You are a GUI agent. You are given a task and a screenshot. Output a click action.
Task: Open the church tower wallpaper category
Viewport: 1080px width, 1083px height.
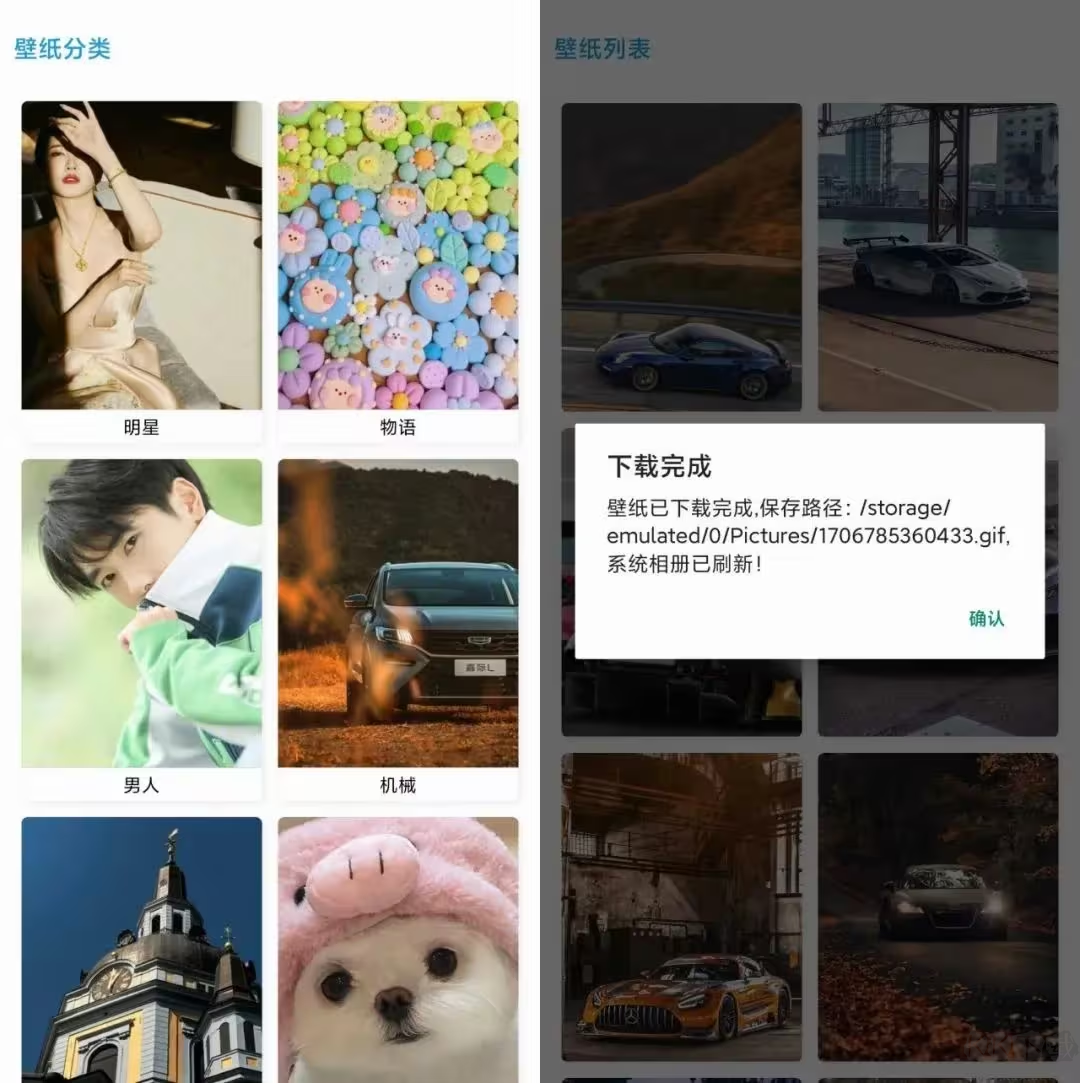tap(141, 950)
